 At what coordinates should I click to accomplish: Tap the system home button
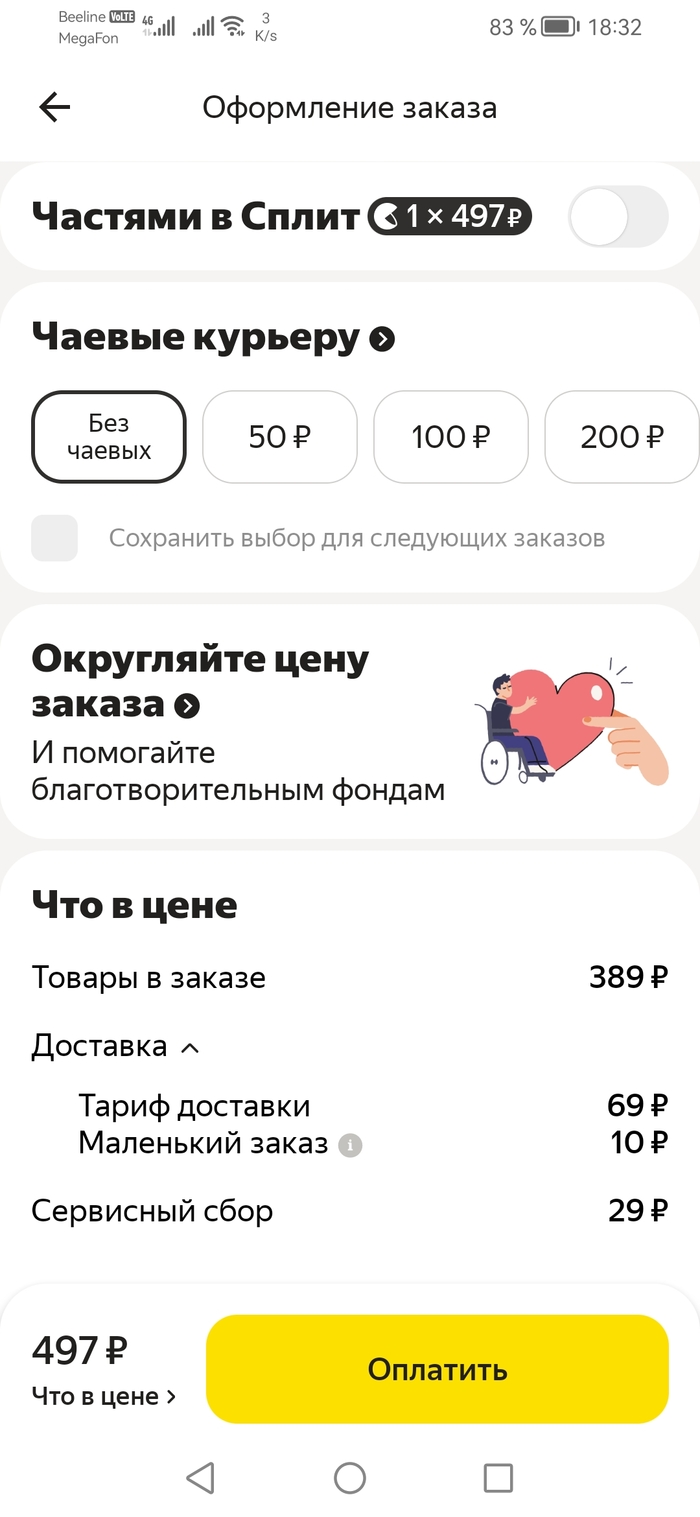click(x=350, y=1478)
